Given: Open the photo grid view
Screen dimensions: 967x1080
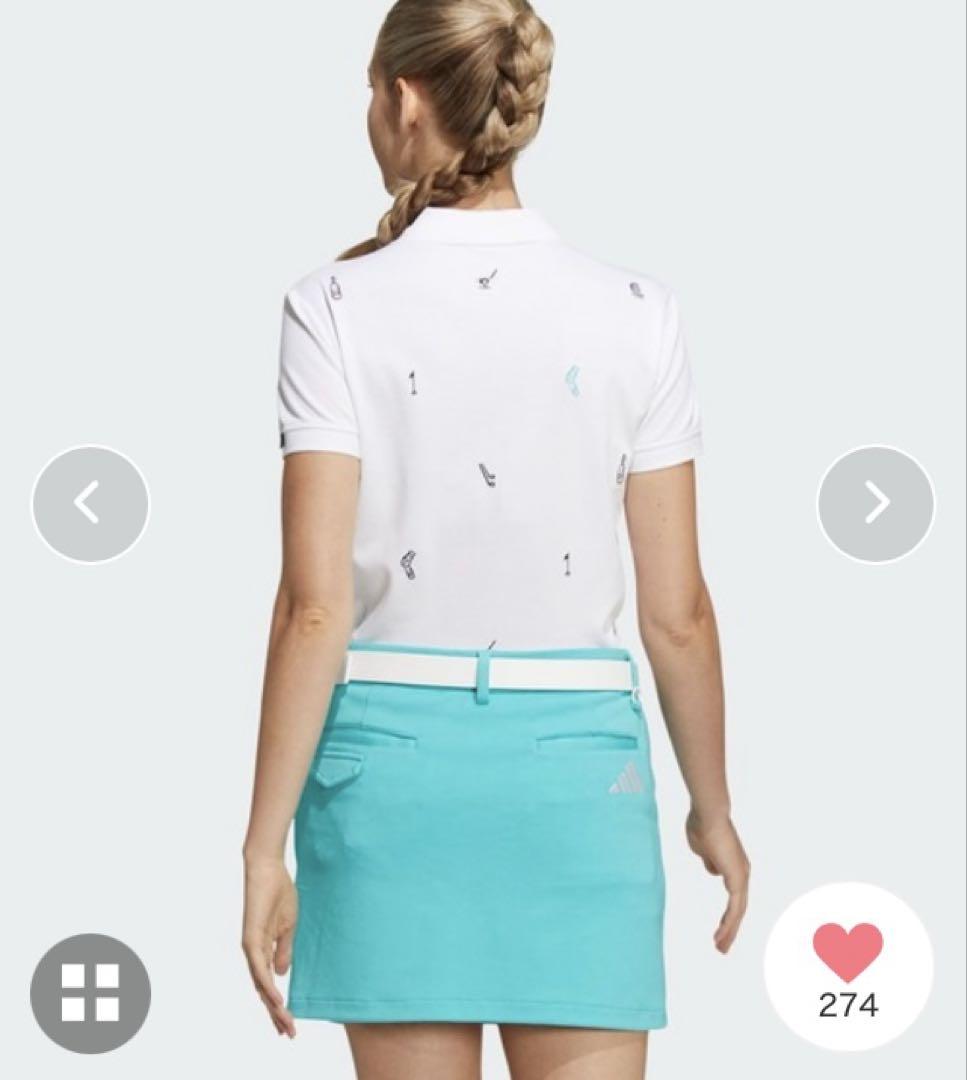Looking at the screenshot, I should click(90, 993).
